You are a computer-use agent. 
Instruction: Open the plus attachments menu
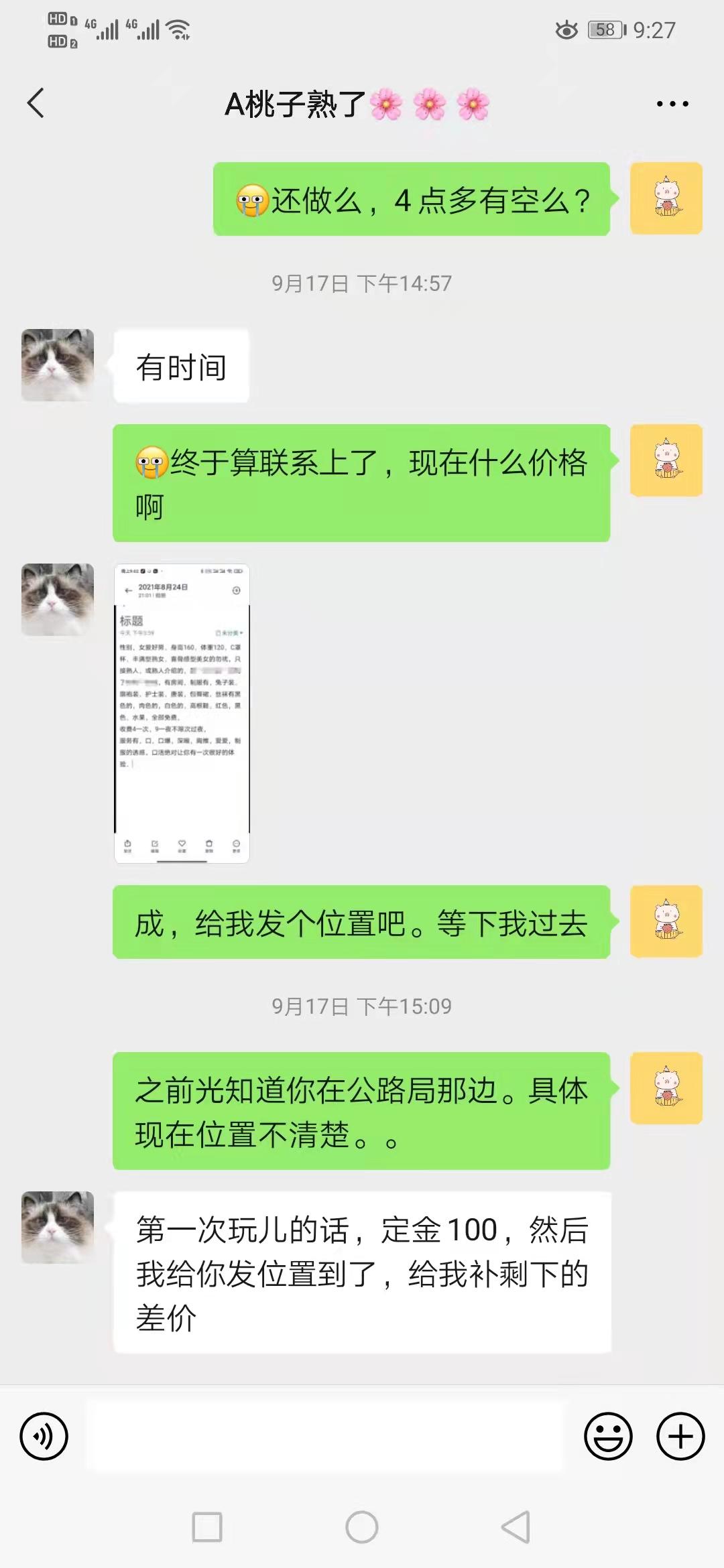[680, 1436]
